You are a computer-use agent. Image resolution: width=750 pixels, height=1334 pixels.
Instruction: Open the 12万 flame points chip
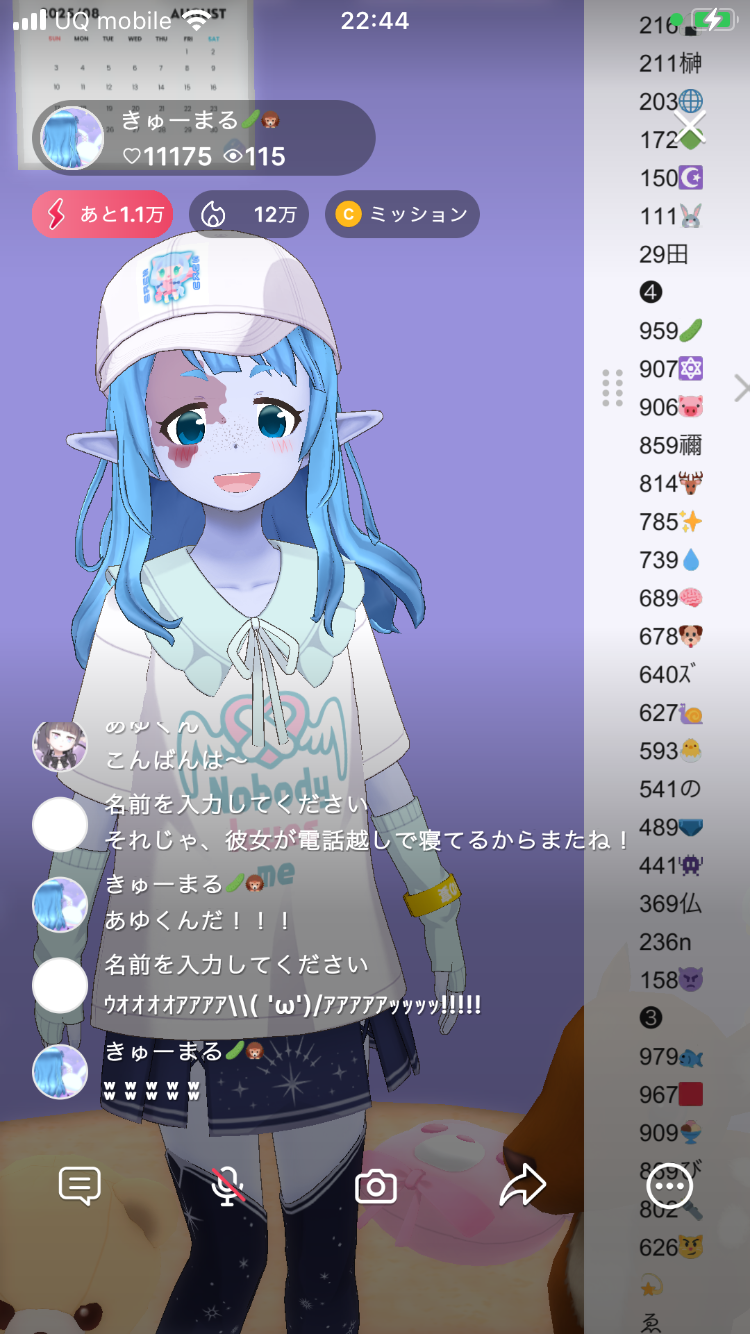tap(249, 214)
